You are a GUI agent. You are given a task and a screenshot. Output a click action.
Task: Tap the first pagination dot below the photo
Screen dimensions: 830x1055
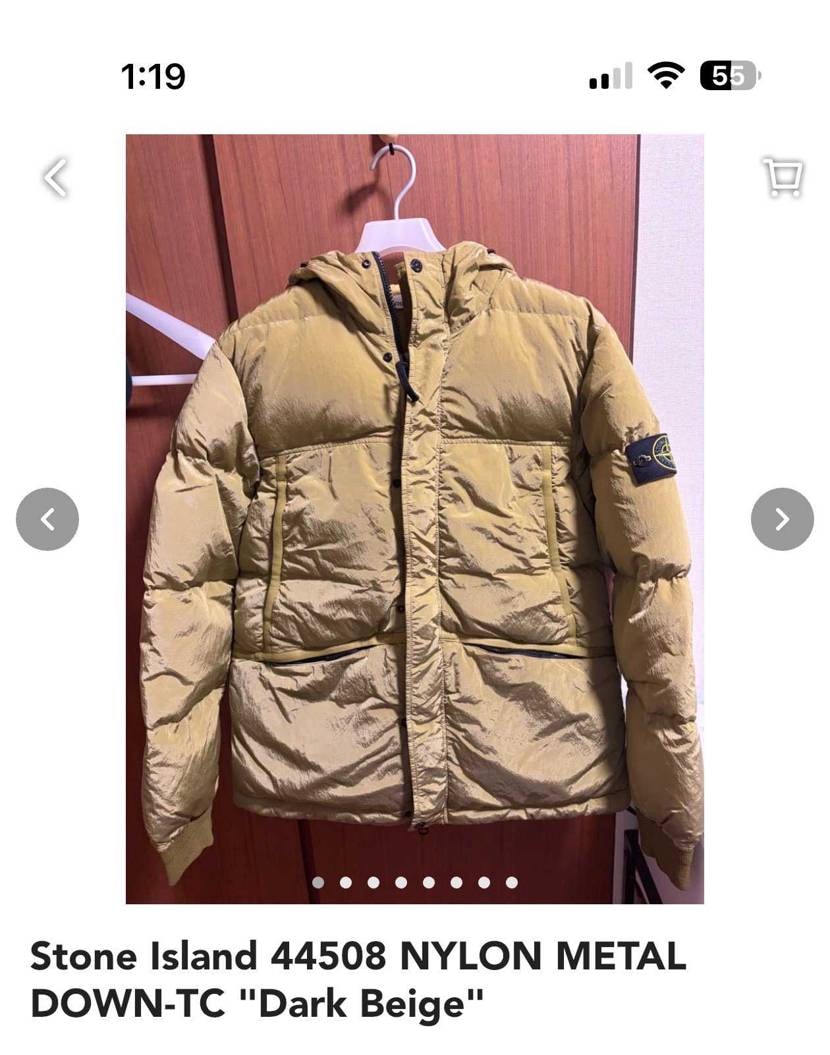[x=320, y=884]
